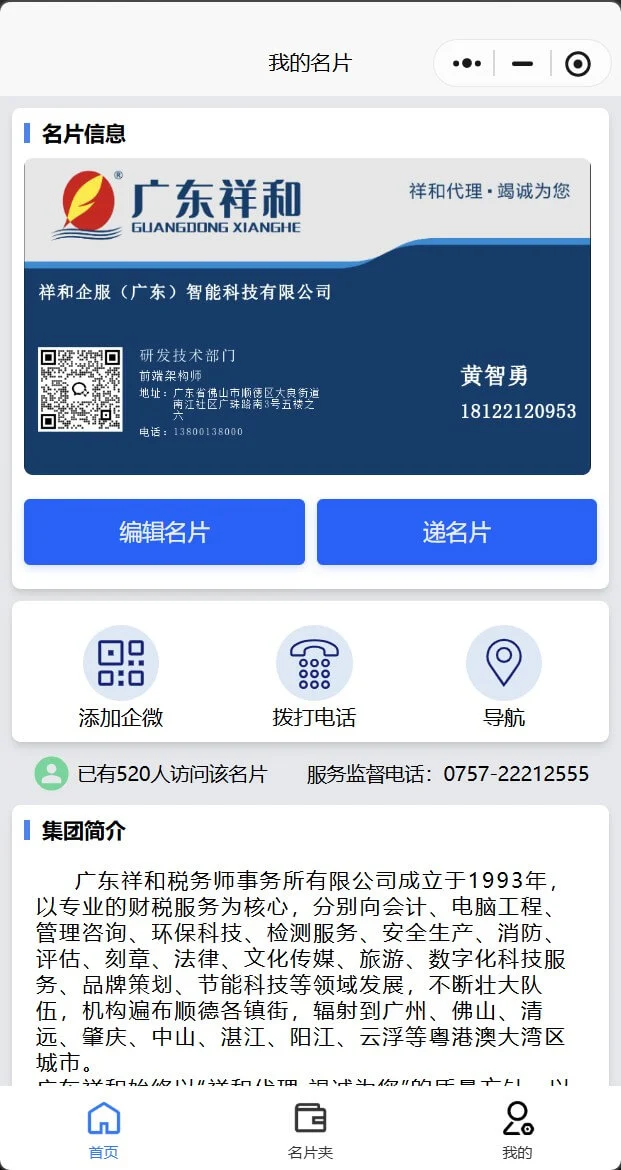Tap 添加企微 to add on WeCom
621x1170 pixels.
click(x=120, y=677)
